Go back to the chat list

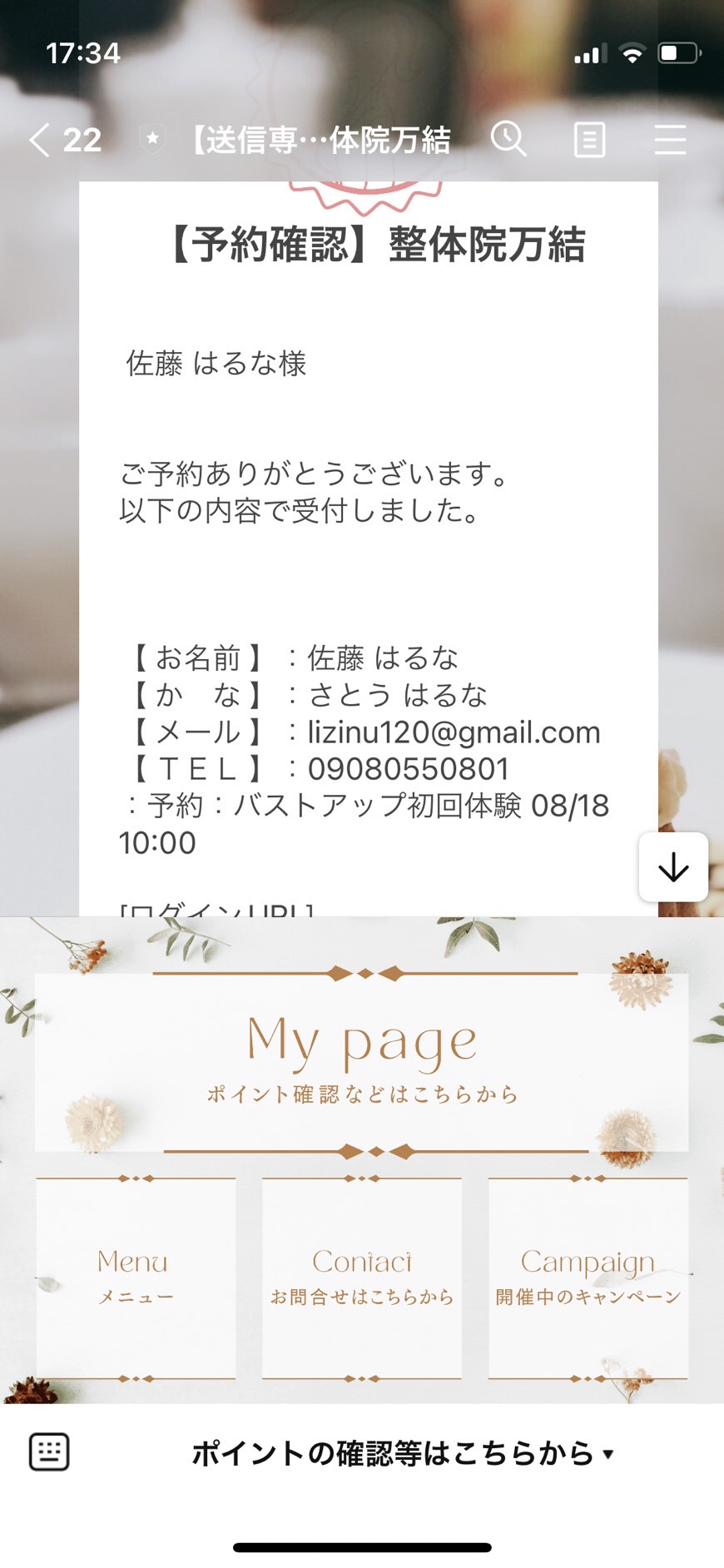65,140
